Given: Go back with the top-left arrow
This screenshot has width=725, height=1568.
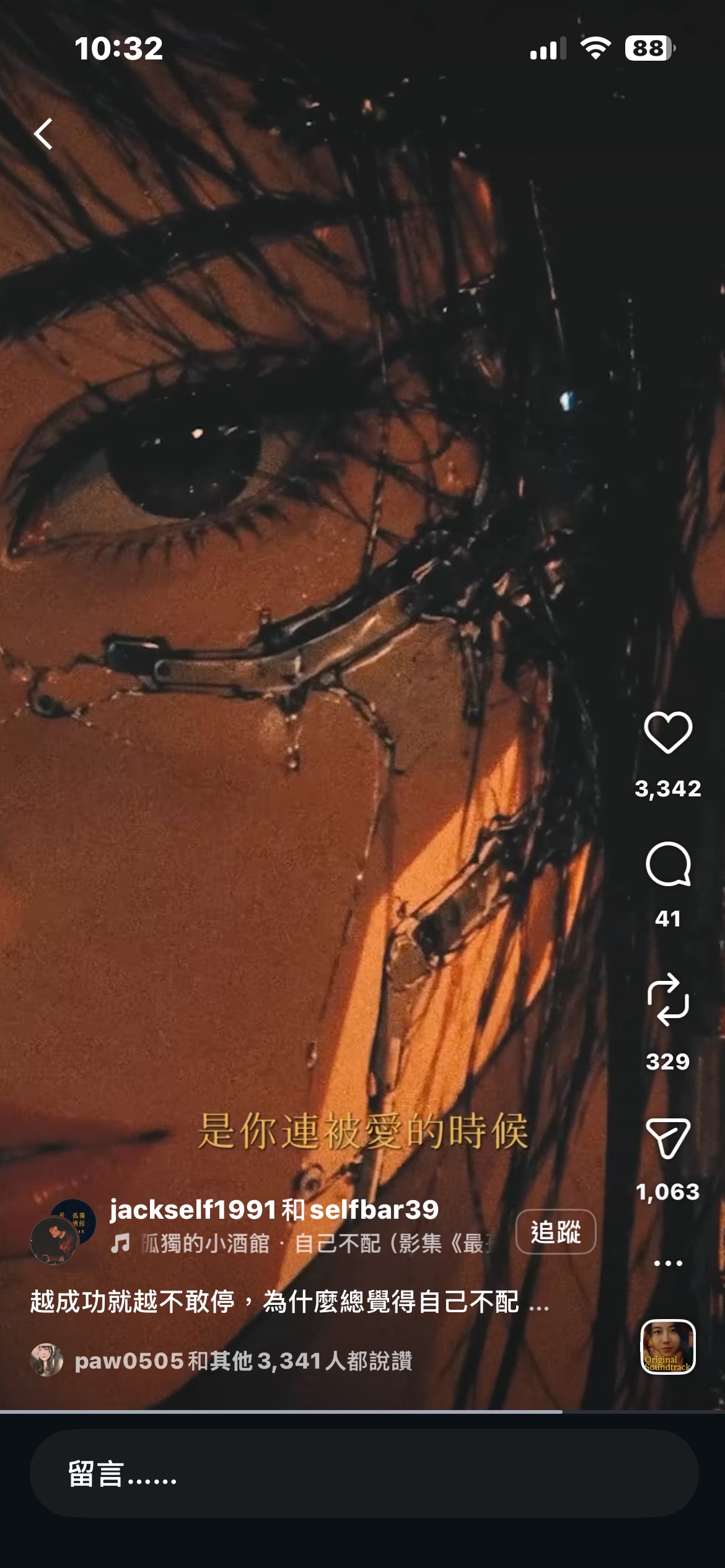Looking at the screenshot, I should click(x=43, y=134).
